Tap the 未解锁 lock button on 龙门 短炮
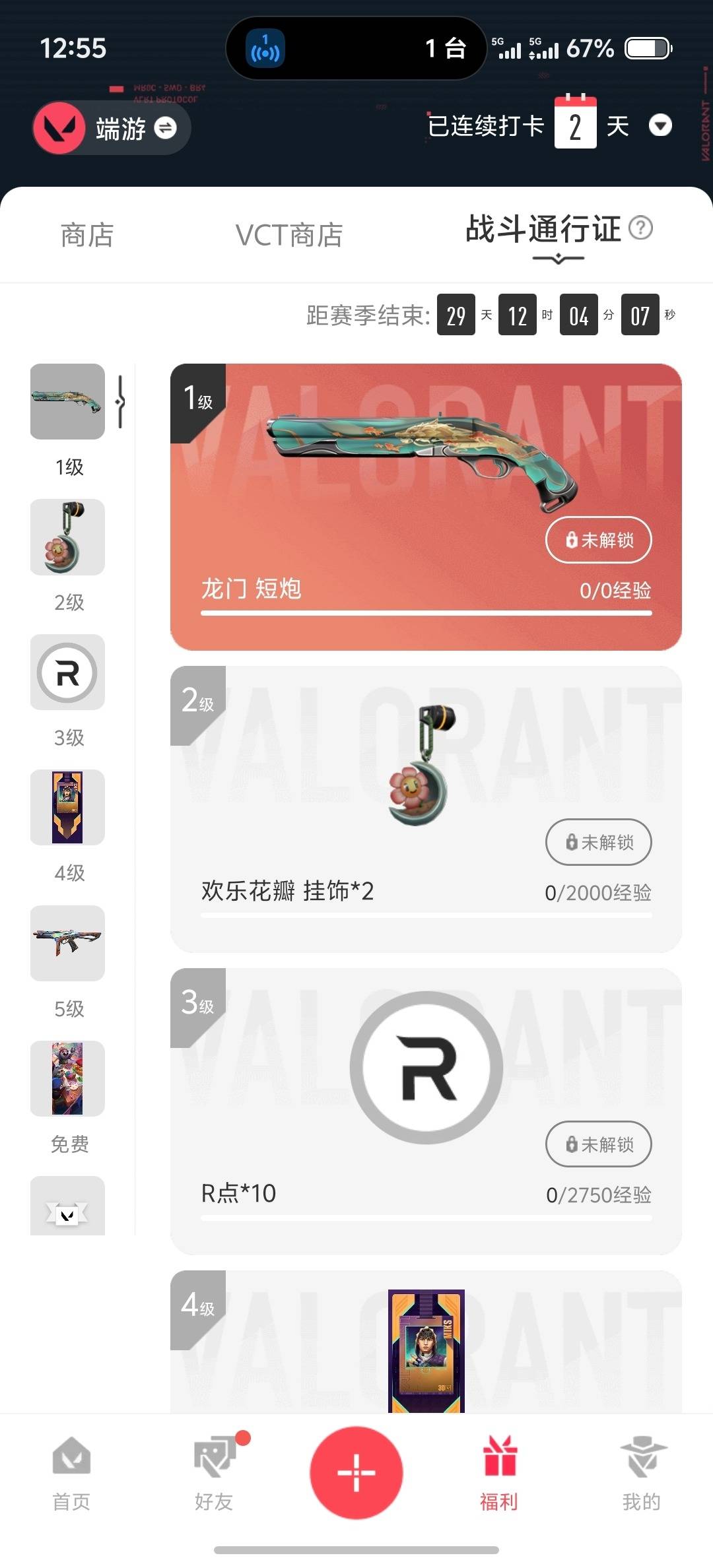713x1568 pixels. point(598,540)
